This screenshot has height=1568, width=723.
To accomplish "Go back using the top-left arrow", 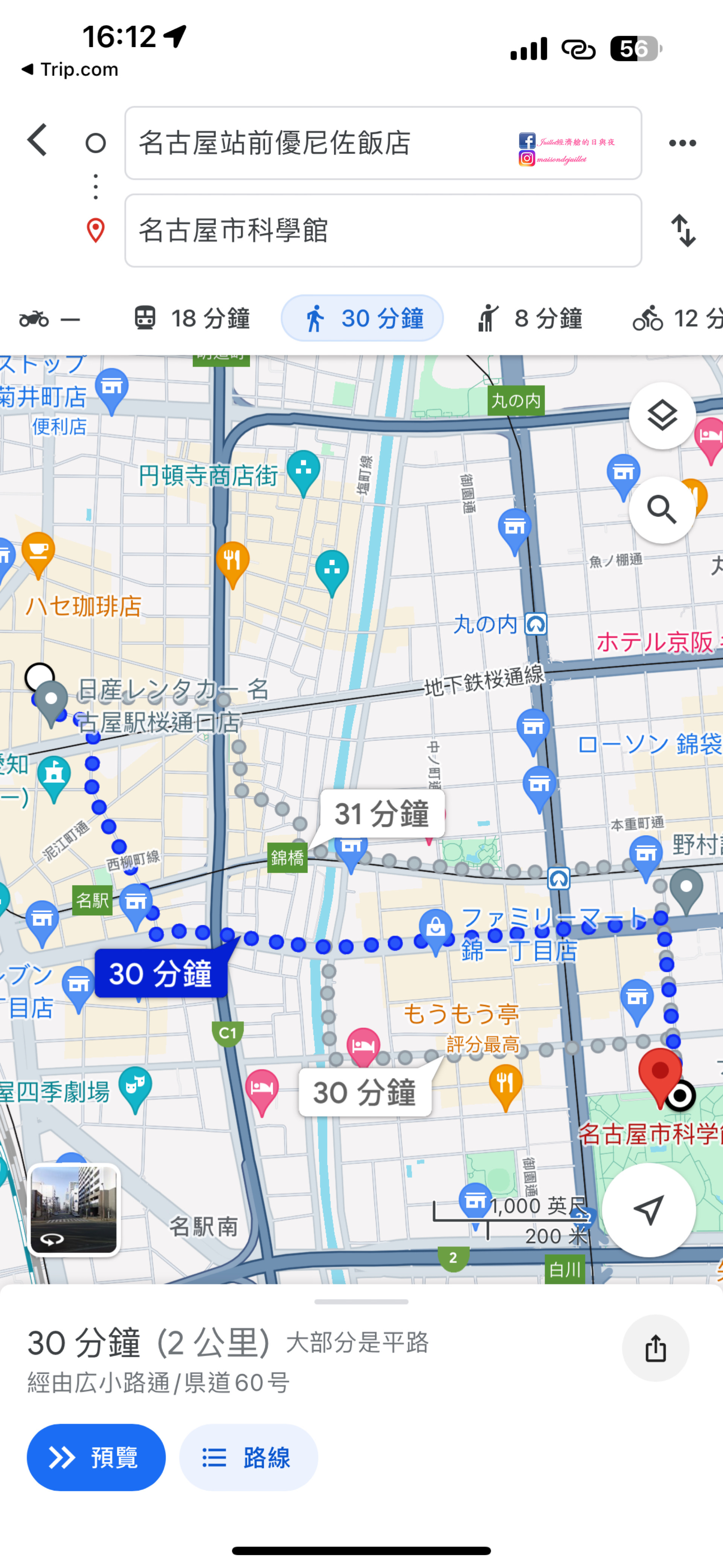I will point(38,141).
